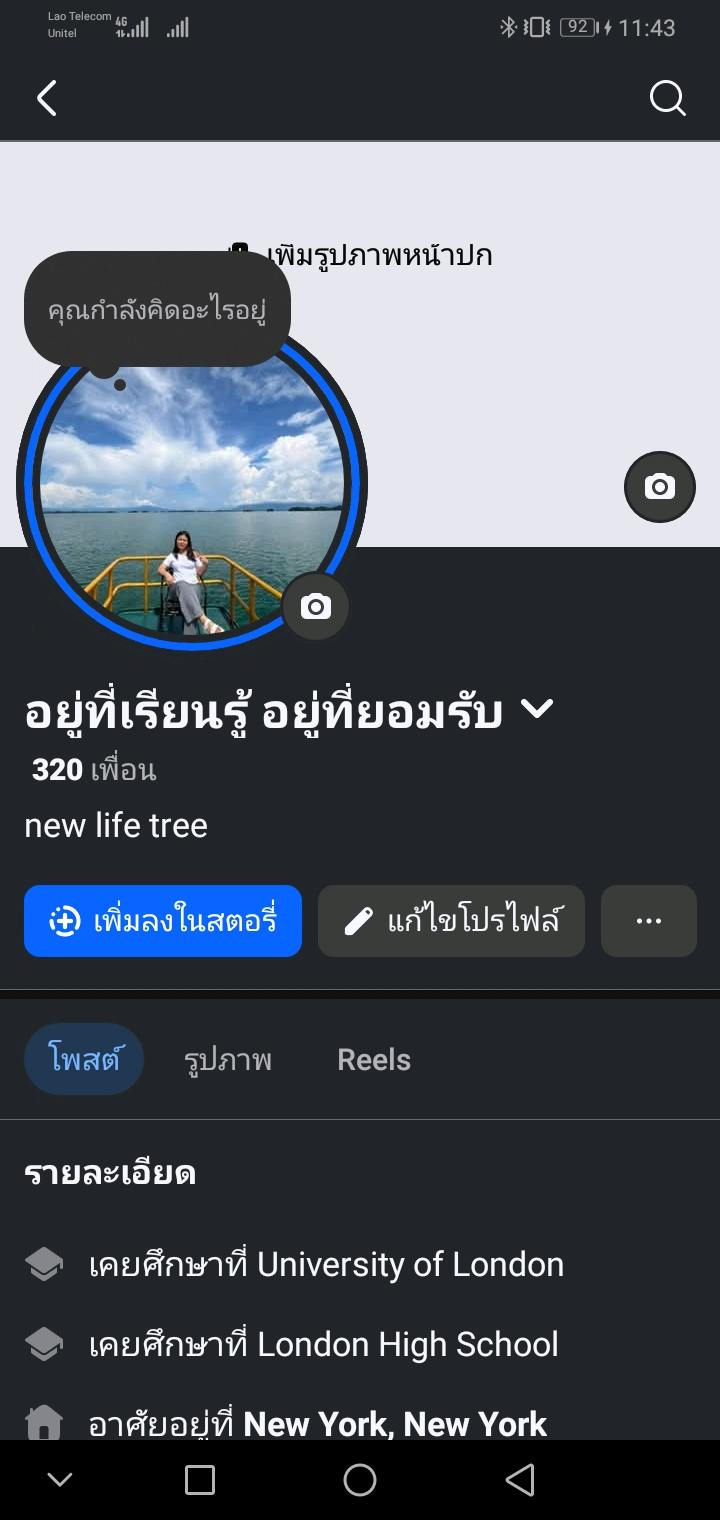Screen dimensions: 720x1520
Task: View the 320 friends list
Action: [x=94, y=769]
